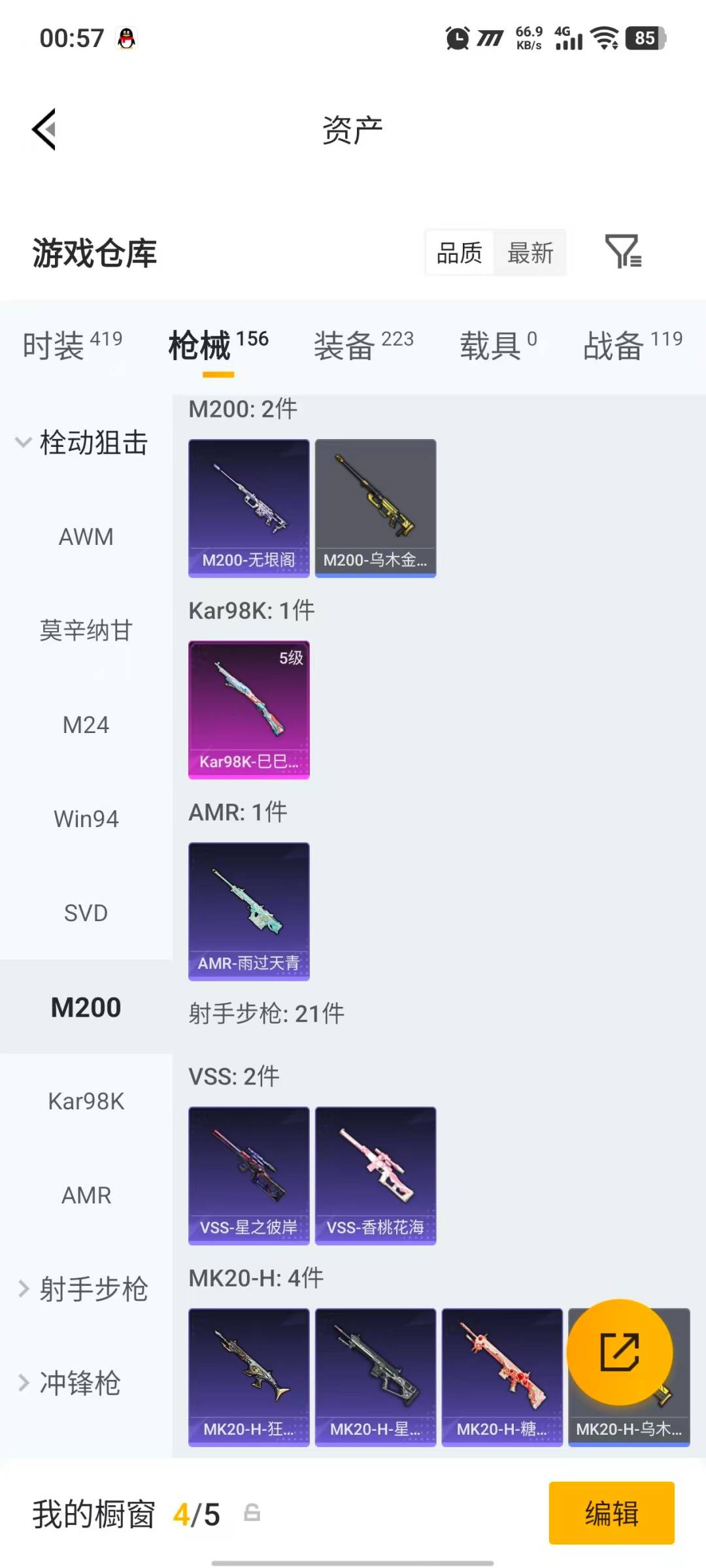Tap the back arrow to leave 资产 page
This screenshot has height=1568, width=706.
click(43, 129)
